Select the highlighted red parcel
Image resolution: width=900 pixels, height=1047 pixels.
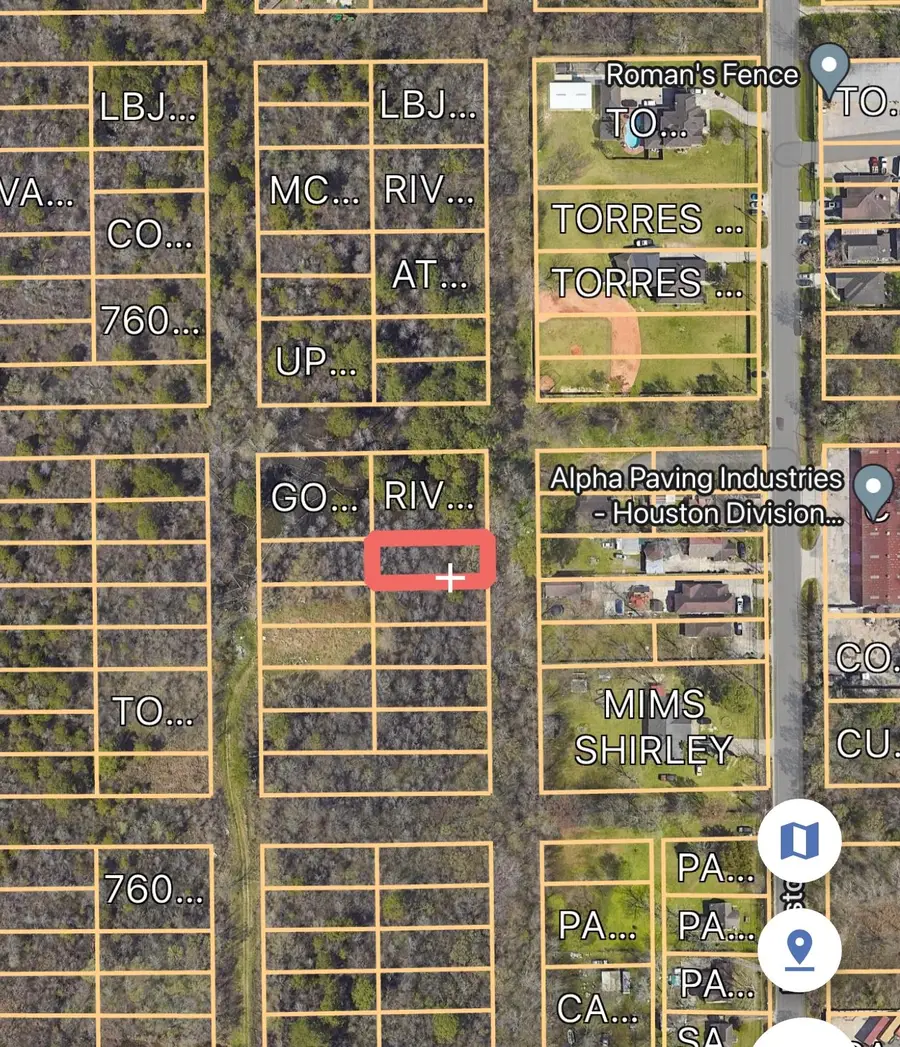(430, 558)
